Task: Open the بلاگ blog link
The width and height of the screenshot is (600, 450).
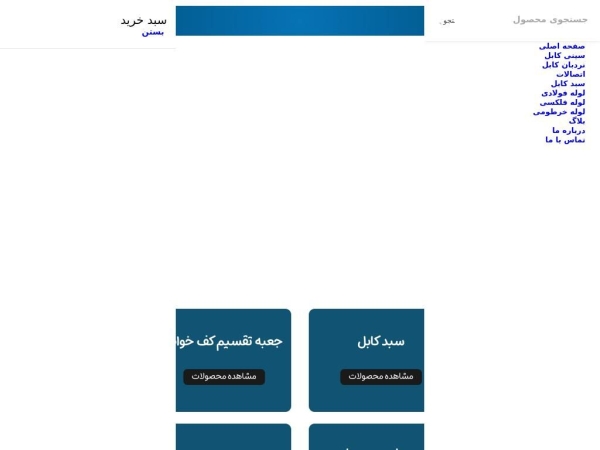Action: [576, 121]
